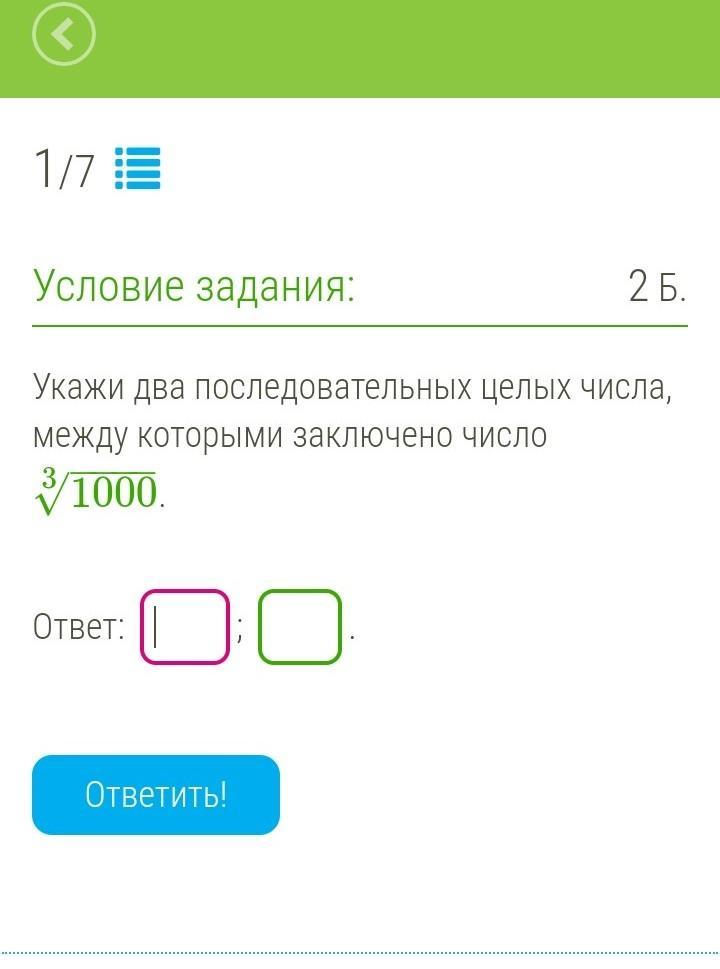Screen dimensions: 720x969
Task: Open the task list icon beside 1/7
Action: (138, 168)
